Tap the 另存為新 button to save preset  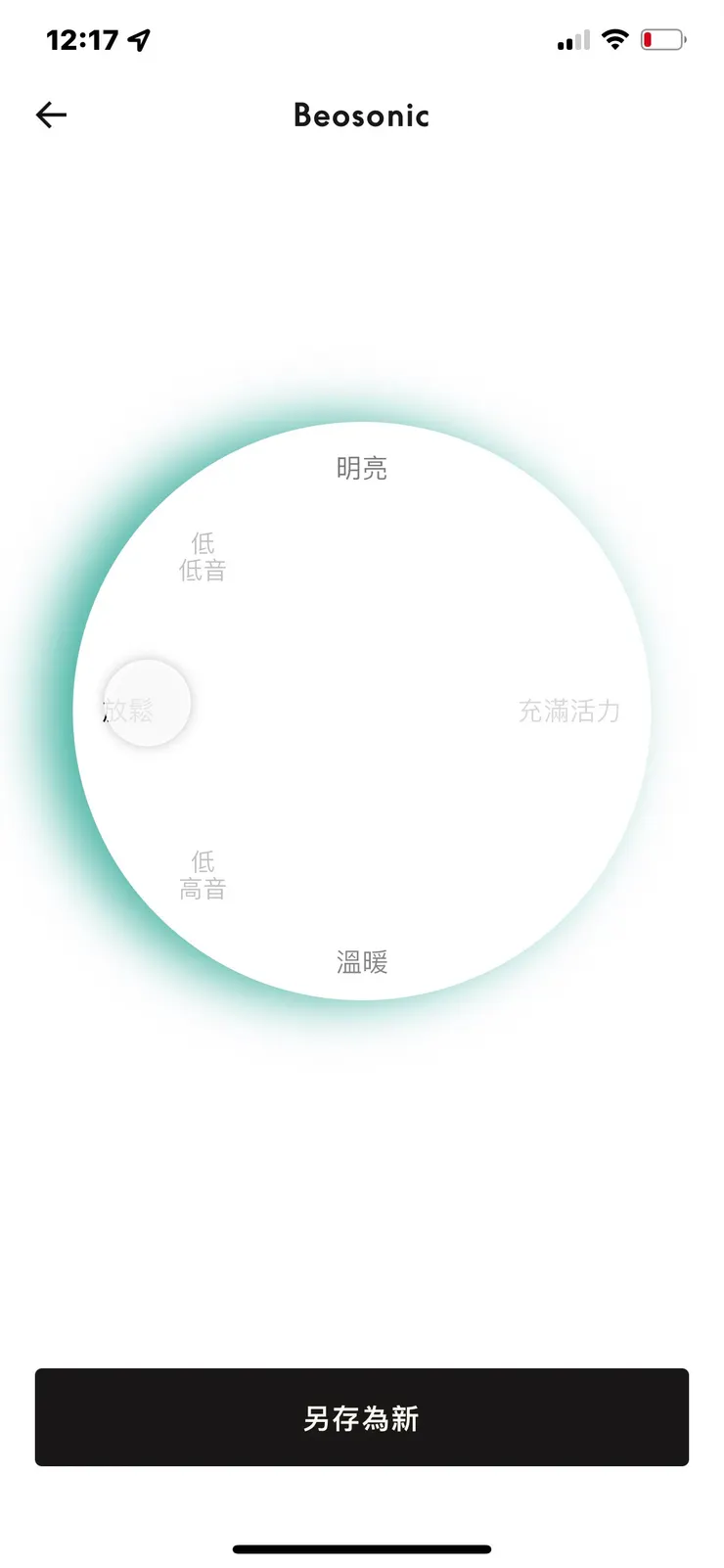tap(361, 1416)
